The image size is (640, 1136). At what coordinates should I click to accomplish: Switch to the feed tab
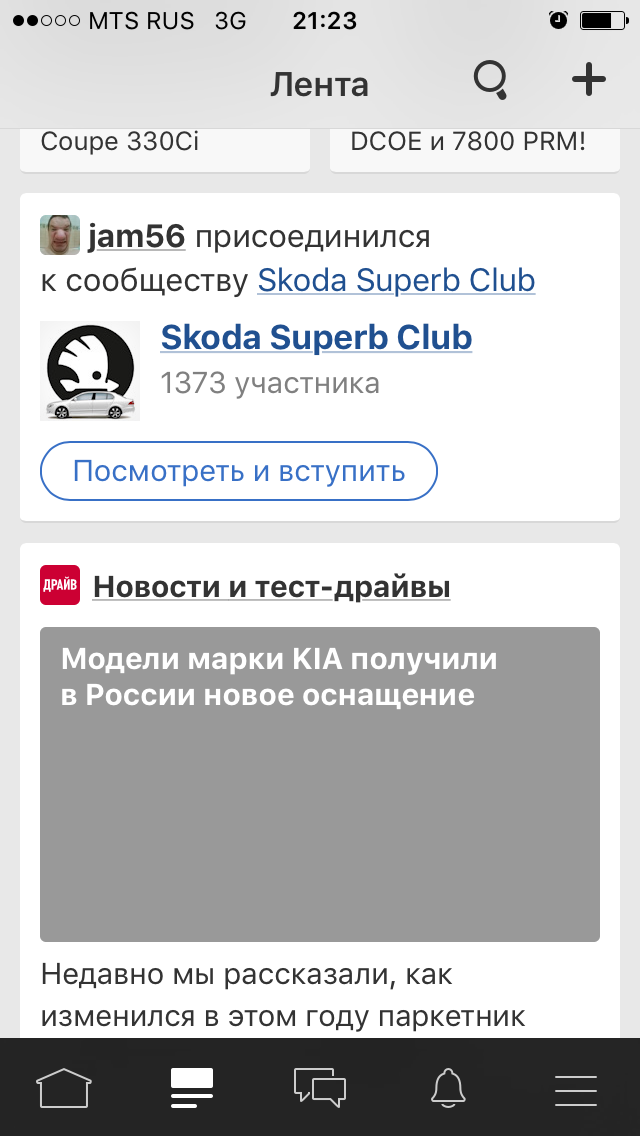coord(192,1087)
